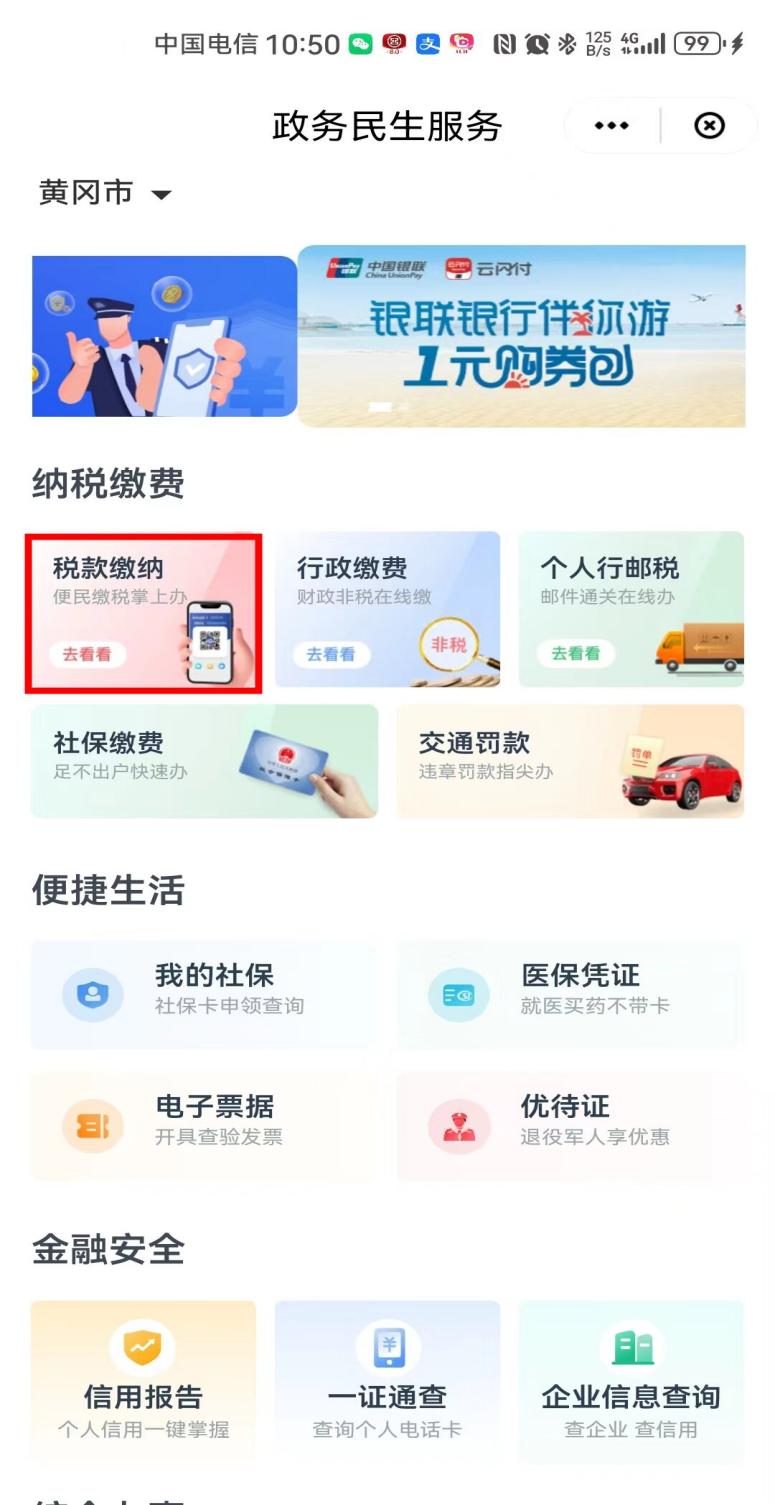Select the 社保缴费 card
This screenshot has height=1505, width=775.
(204, 761)
